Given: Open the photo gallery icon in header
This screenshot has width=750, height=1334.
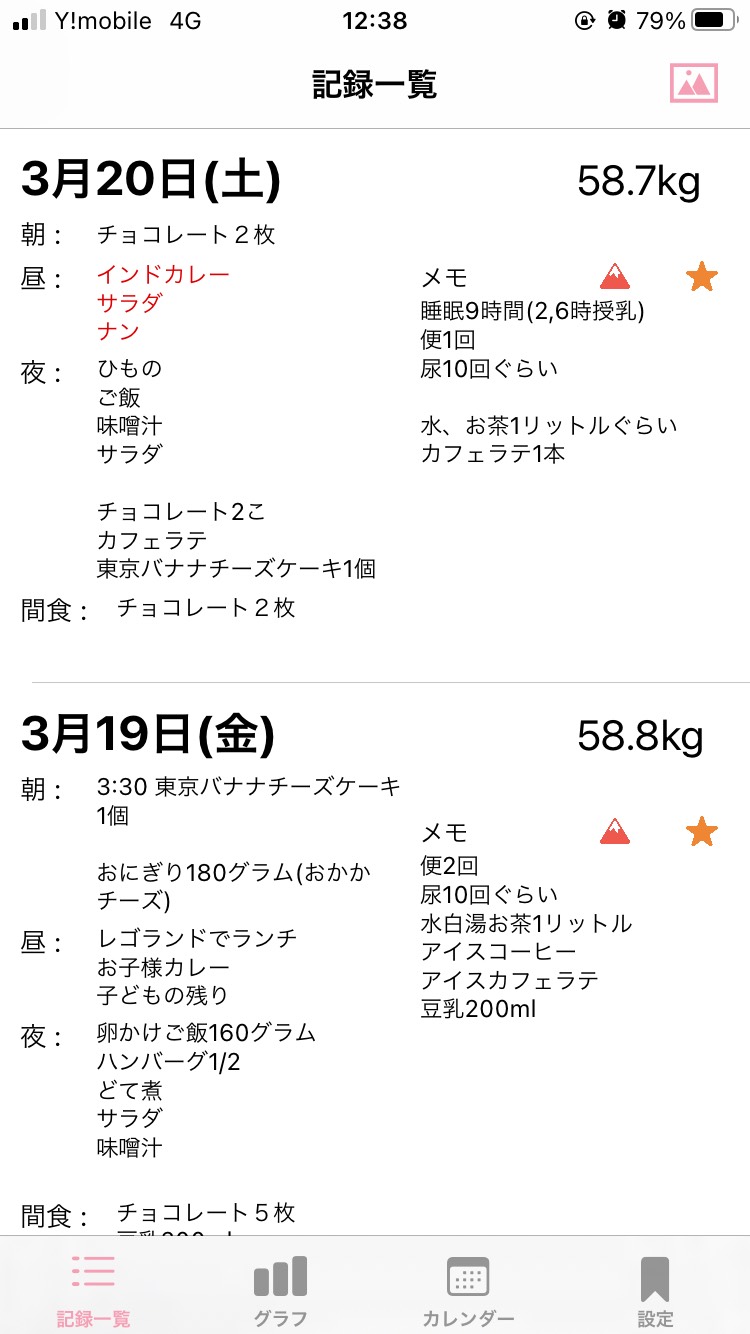Looking at the screenshot, I should (694, 84).
